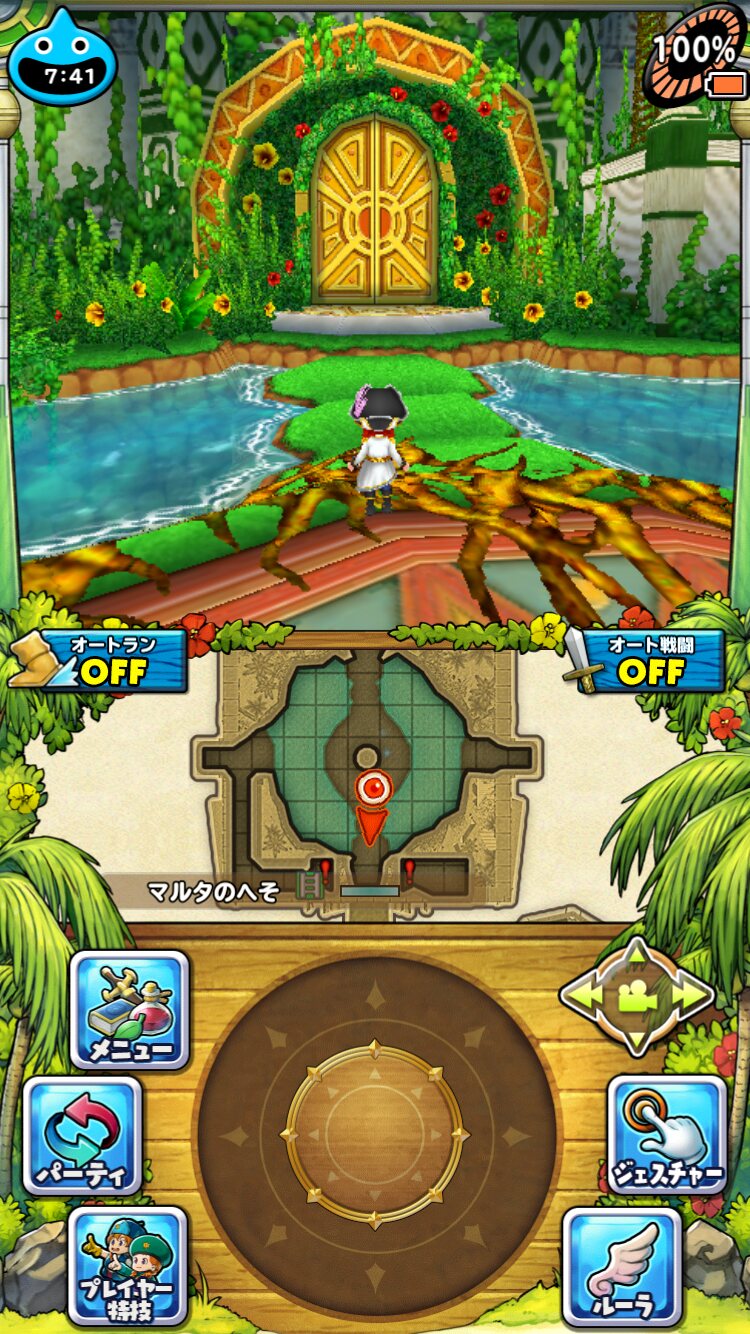Tap the center of the movement pad

point(375,1134)
